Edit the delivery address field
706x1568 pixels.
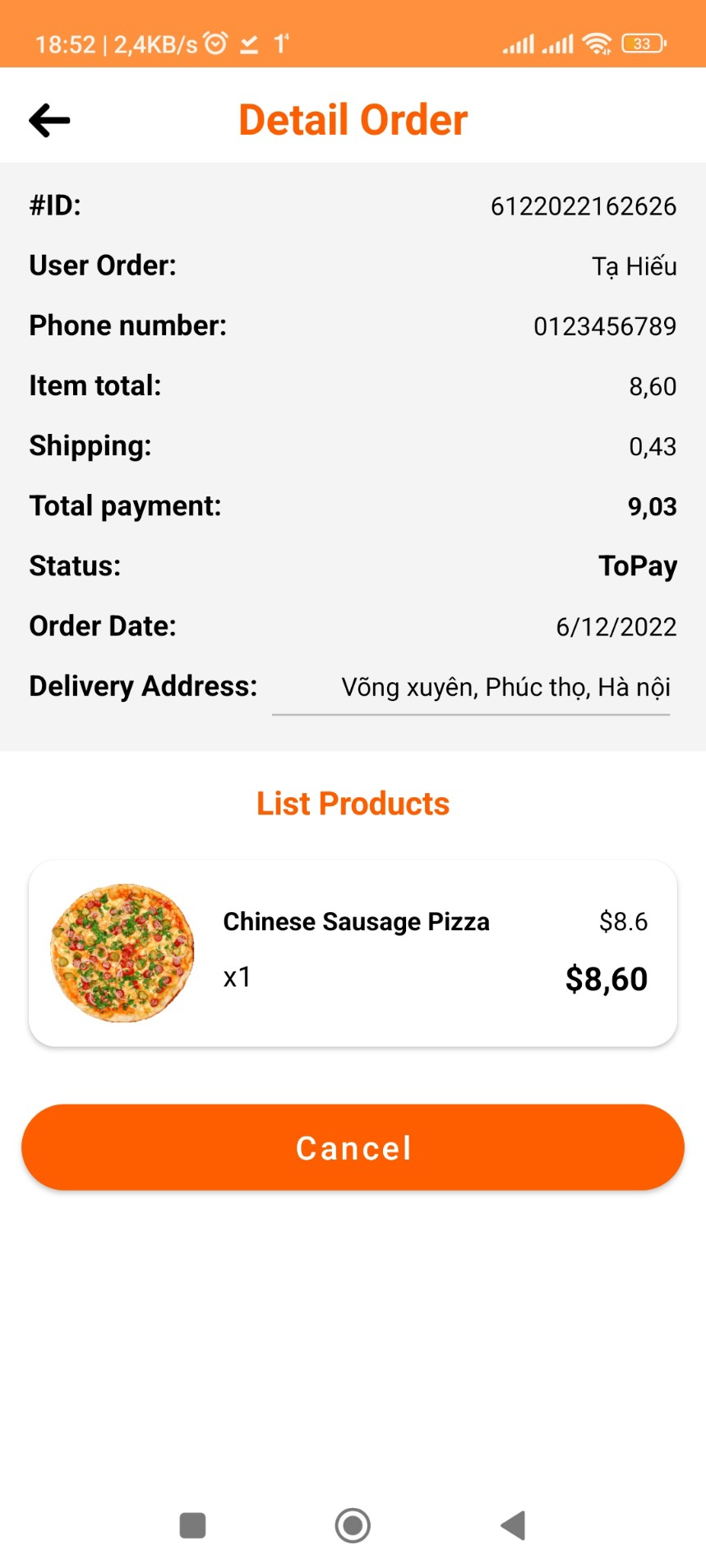point(506,686)
